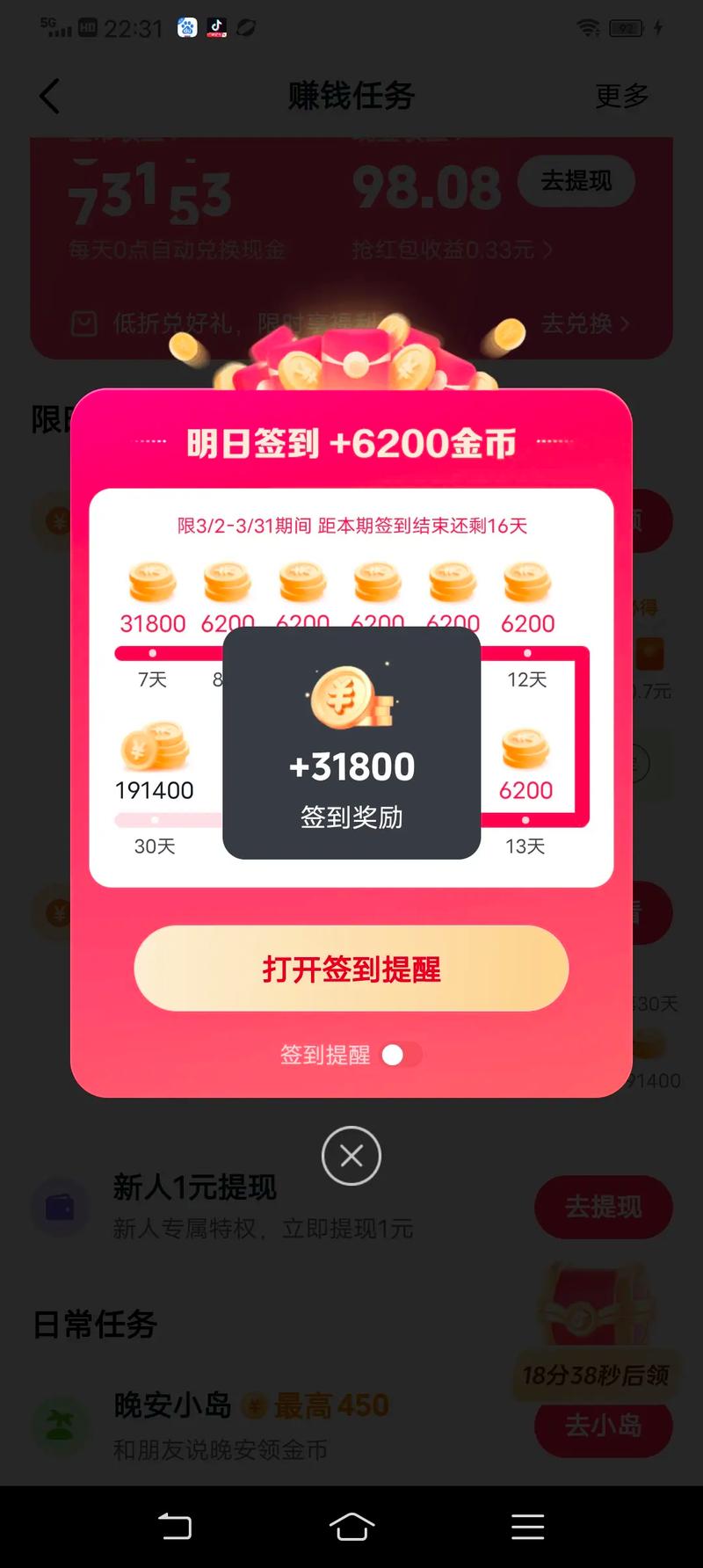Turn off the 签到提醒 switch
The width and height of the screenshot is (703, 1568).
pyautogui.click(x=403, y=1055)
